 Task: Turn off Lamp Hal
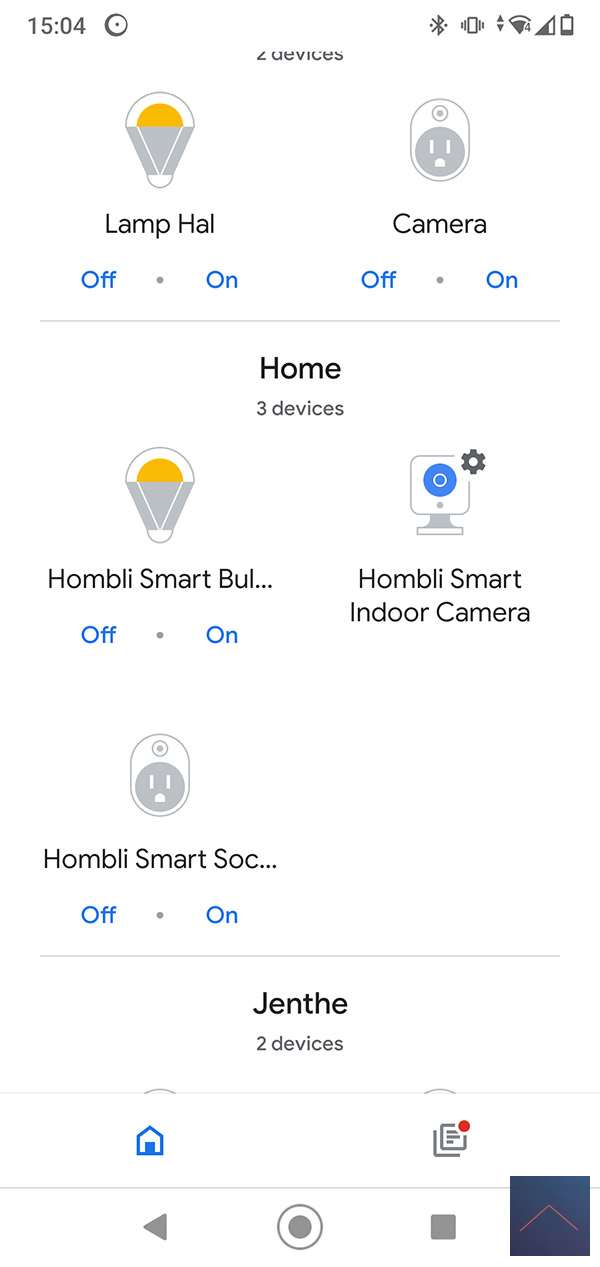click(98, 280)
